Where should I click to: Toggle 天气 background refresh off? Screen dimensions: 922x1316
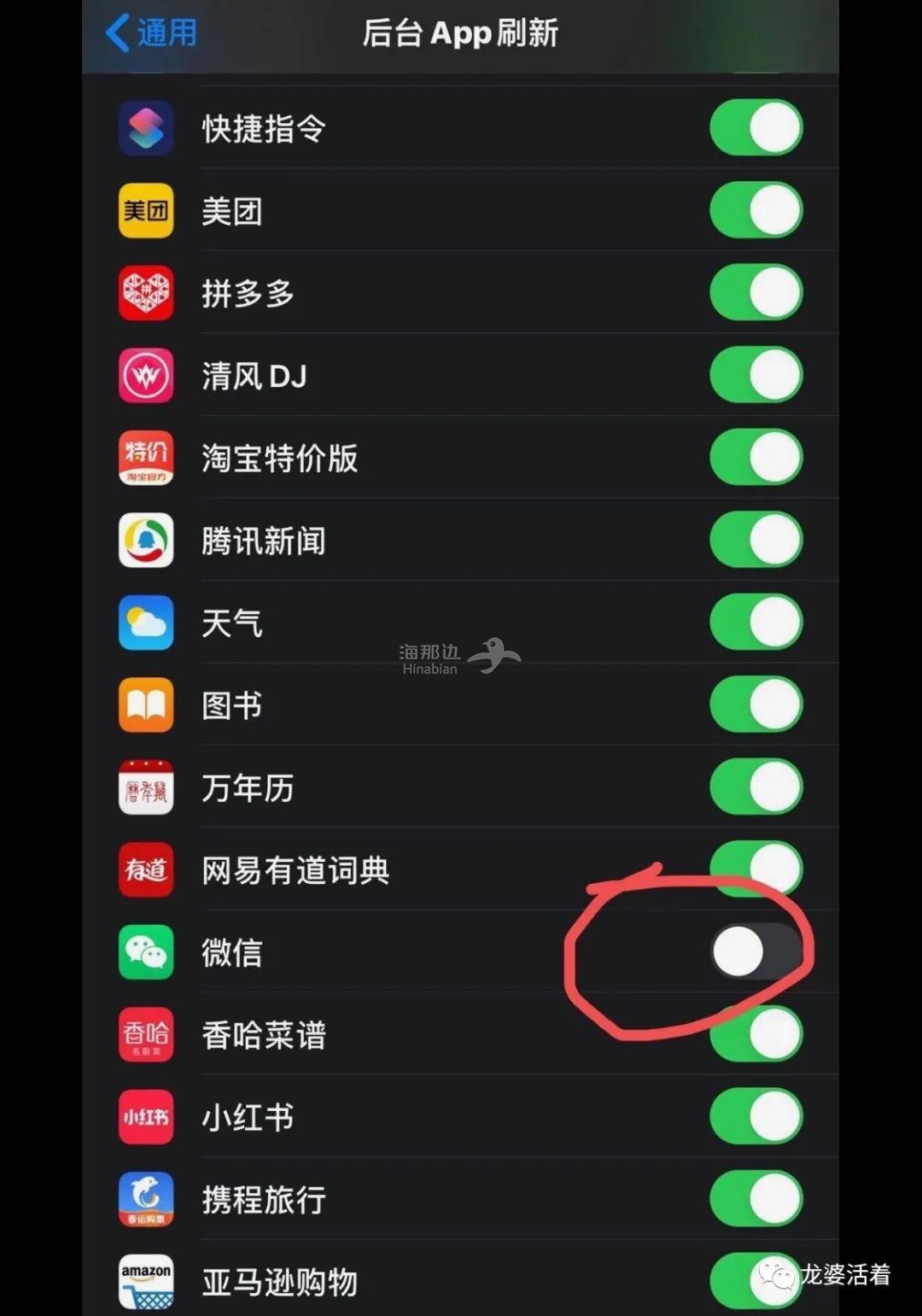tap(756, 622)
